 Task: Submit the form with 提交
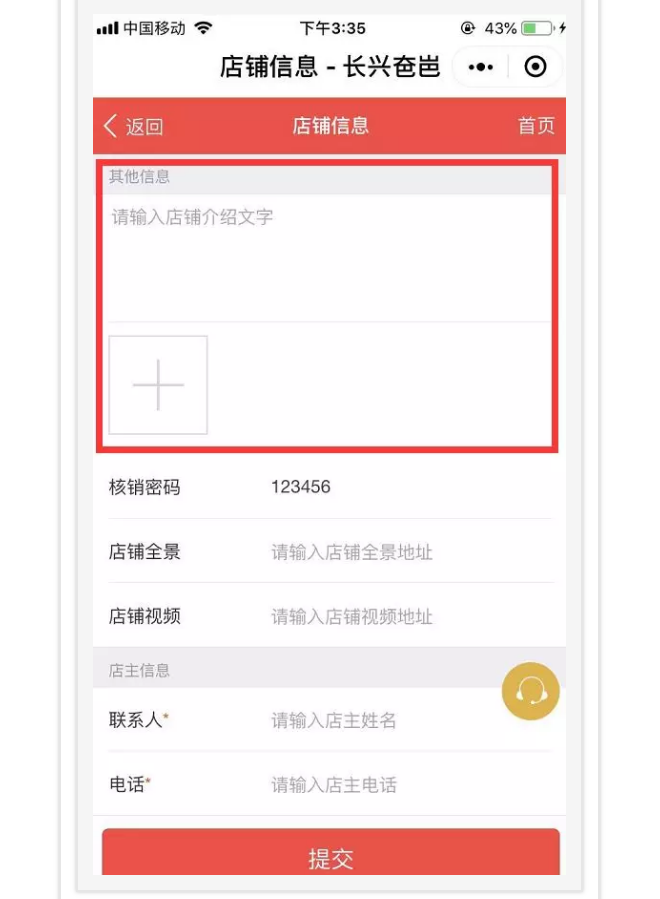tap(330, 855)
